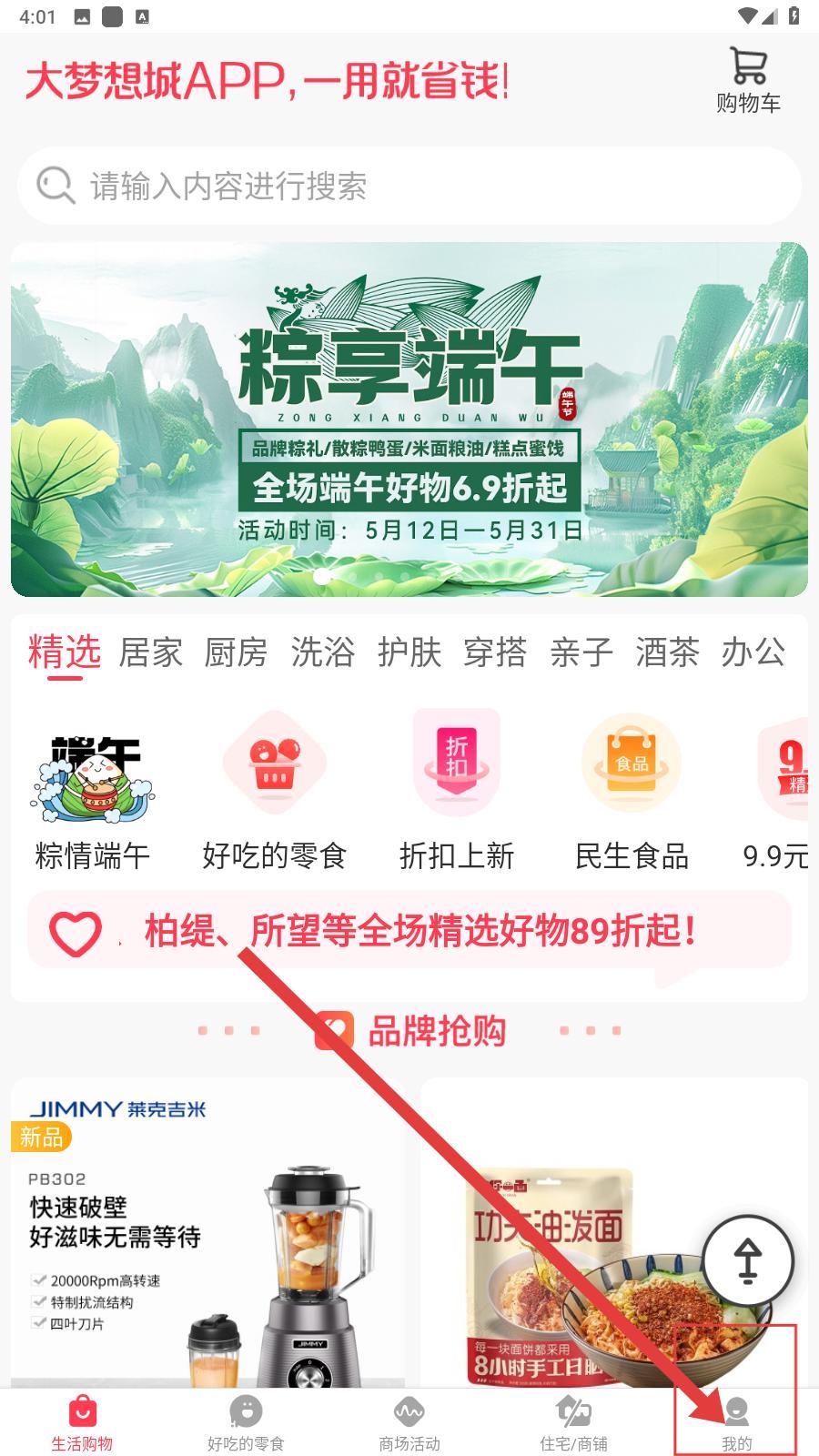
Task: Switch to the 穿搭 category tab
Action: pos(495,652)
